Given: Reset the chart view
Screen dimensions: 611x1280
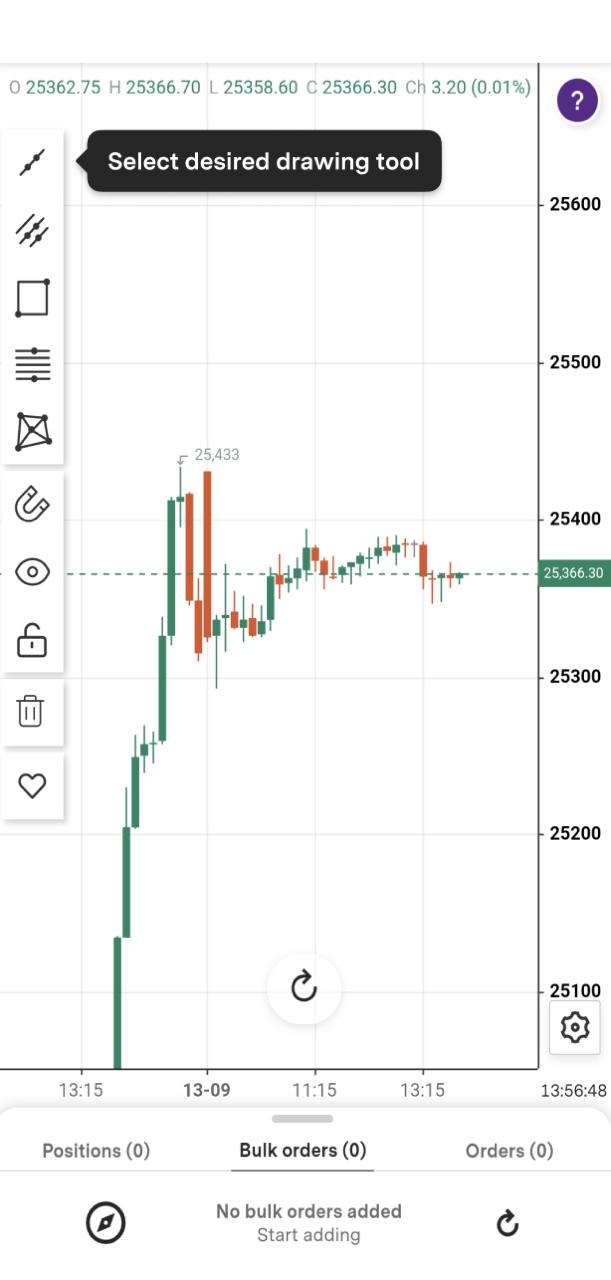Looking at the screenshot, I should (304, 988).
